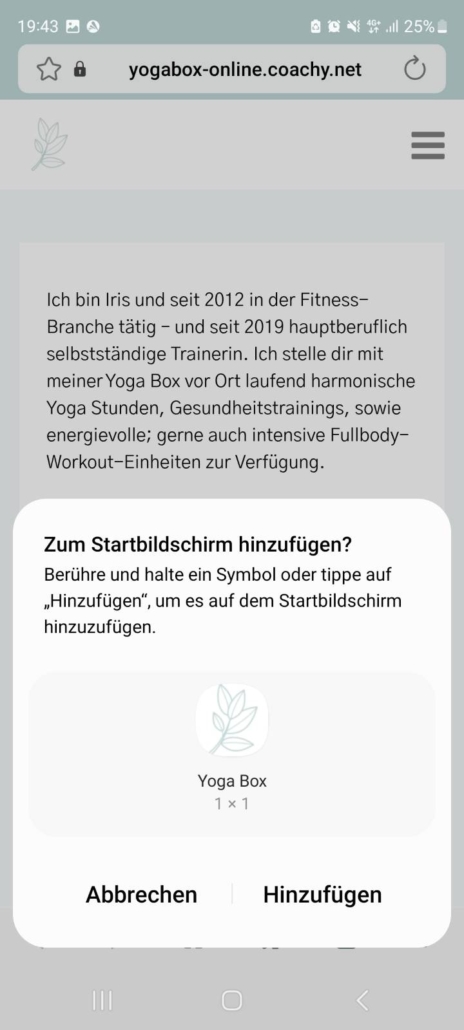Open the yogabox-online.coachy.net address bar
The image size is (464, 1030).
pyautogui.click(x=245, y=69)
